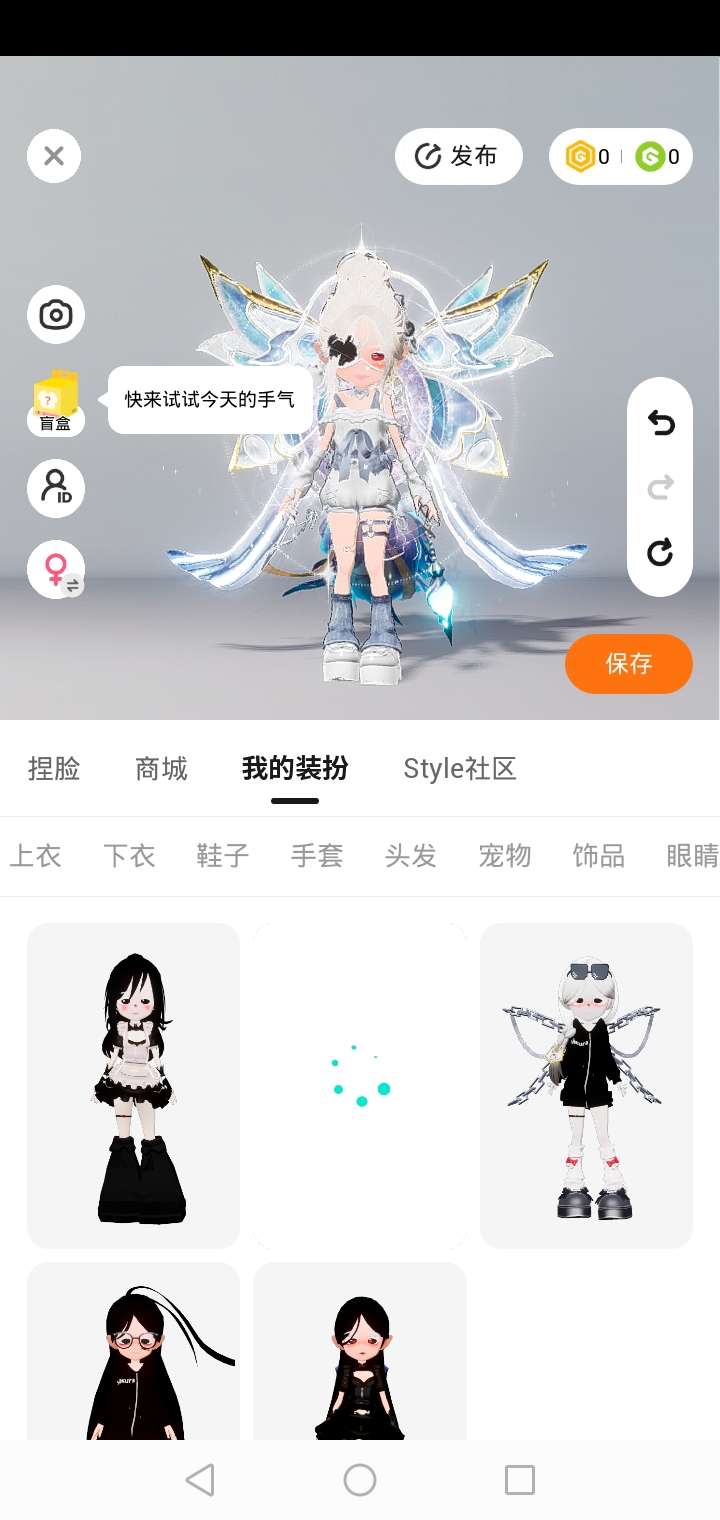Select the 上衣 category
Screen dimensions: 720x1520
[36, 856]
